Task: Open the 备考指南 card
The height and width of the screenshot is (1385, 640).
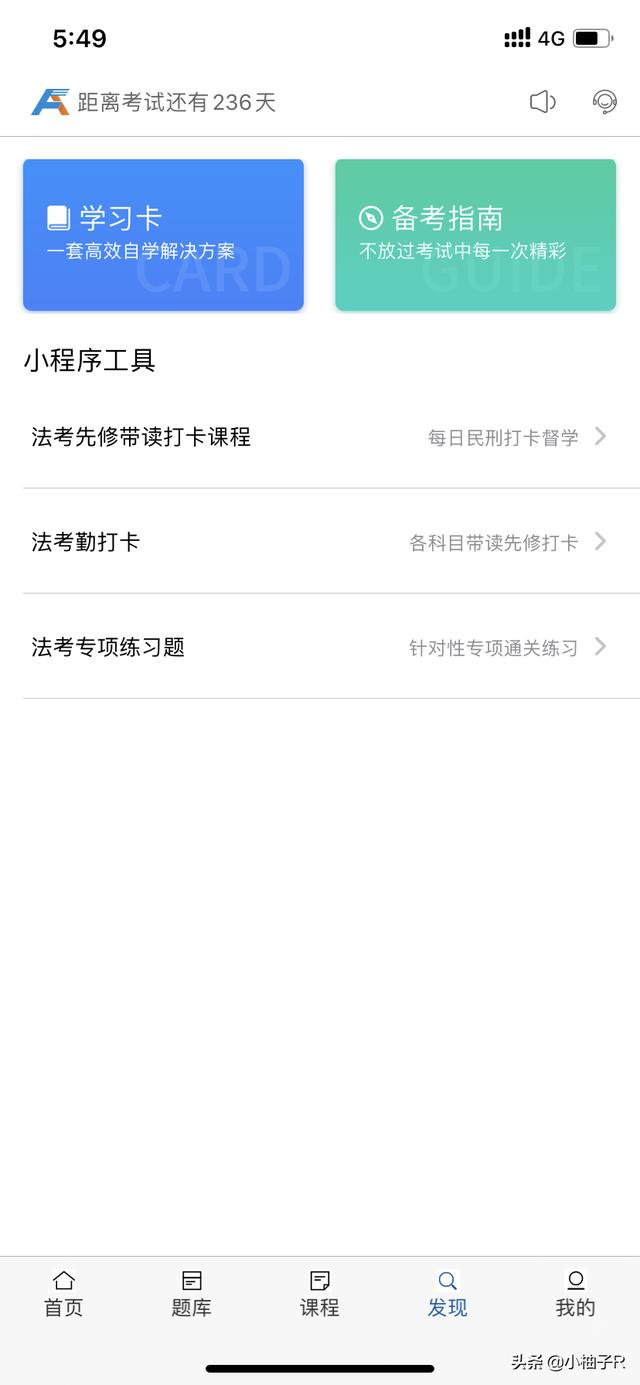Action: tap(475, 235)
